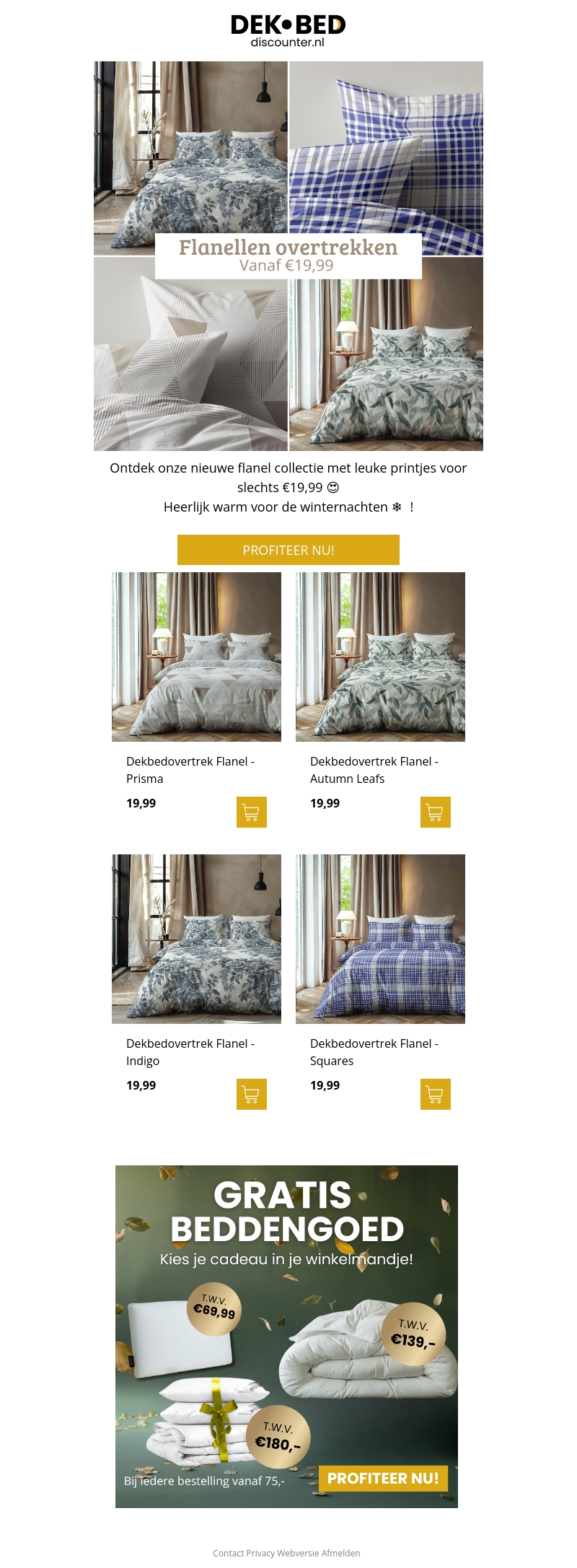Add Dekbedovertrek Flanel Indigo to cart

pyautogui.click(x=251, y=1095)
